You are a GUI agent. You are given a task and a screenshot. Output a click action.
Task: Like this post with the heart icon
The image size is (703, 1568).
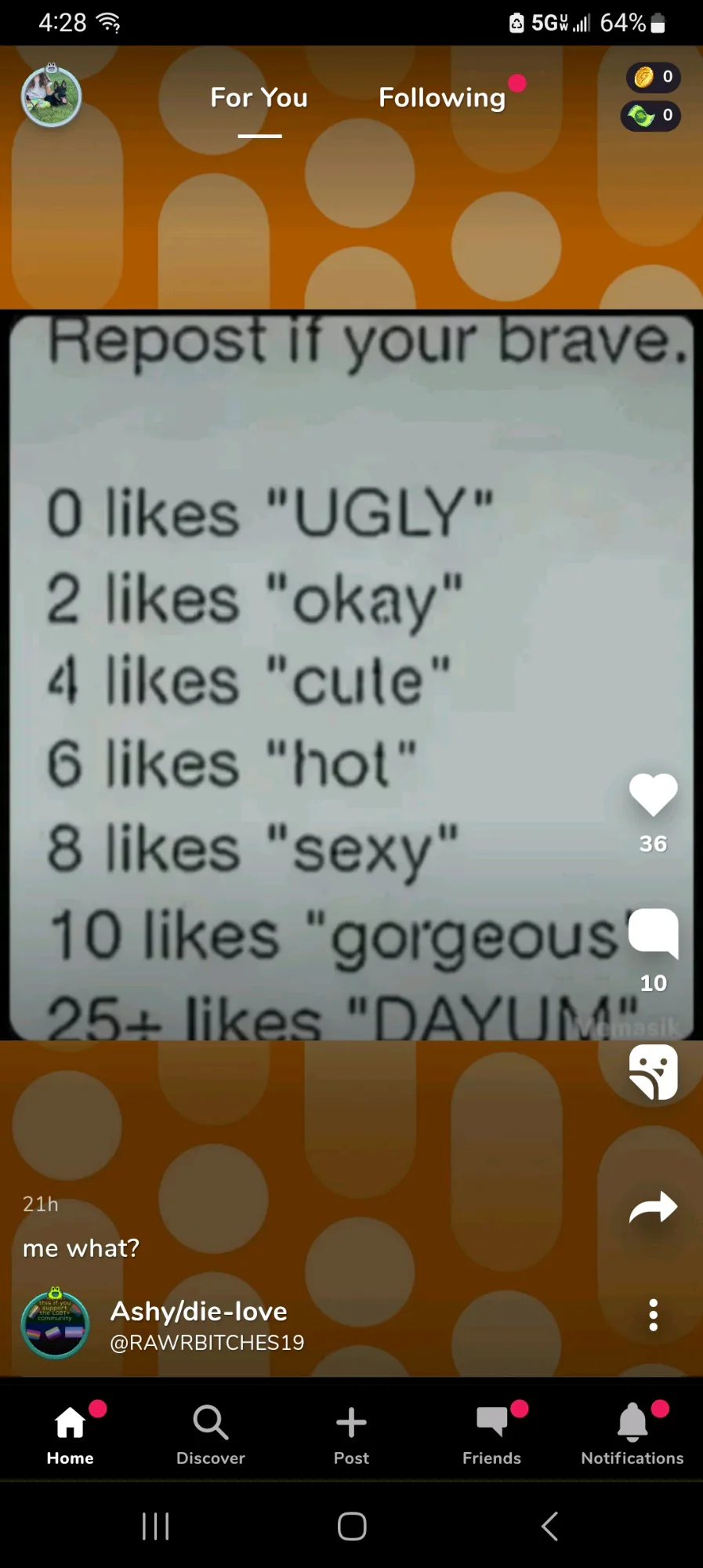653,795
